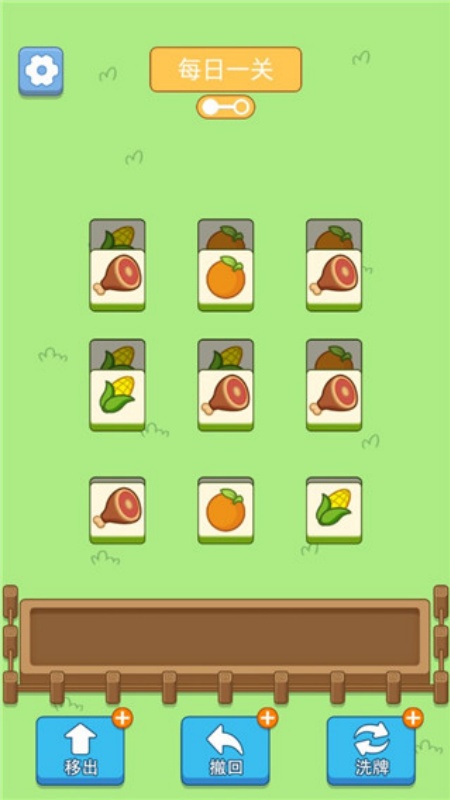Open the settings gear button
450x800 pixels.
click(41, 71)
